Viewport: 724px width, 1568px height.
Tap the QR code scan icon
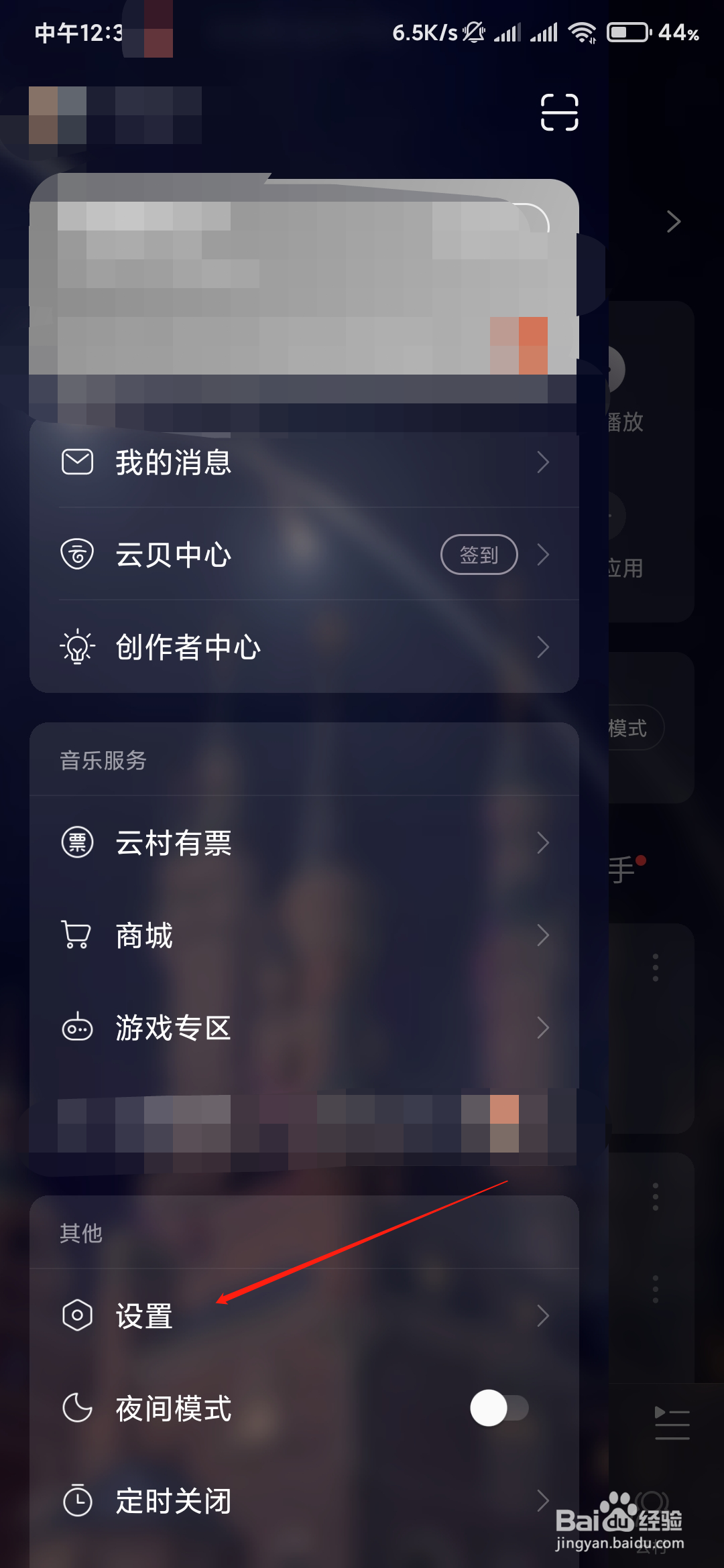[x=560, y=113]
